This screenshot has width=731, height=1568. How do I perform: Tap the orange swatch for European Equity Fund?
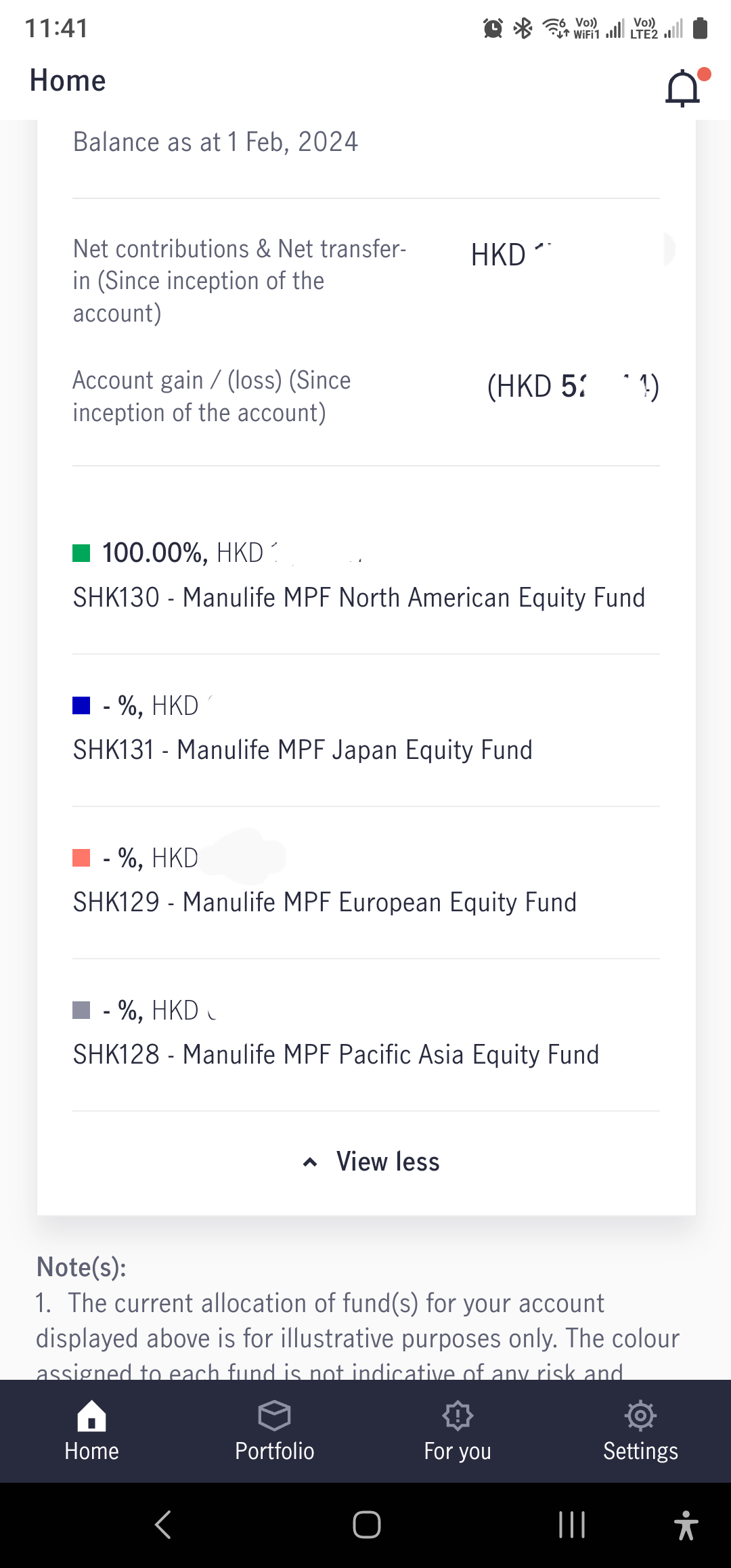pyautogui.click(x=81, y=856)
